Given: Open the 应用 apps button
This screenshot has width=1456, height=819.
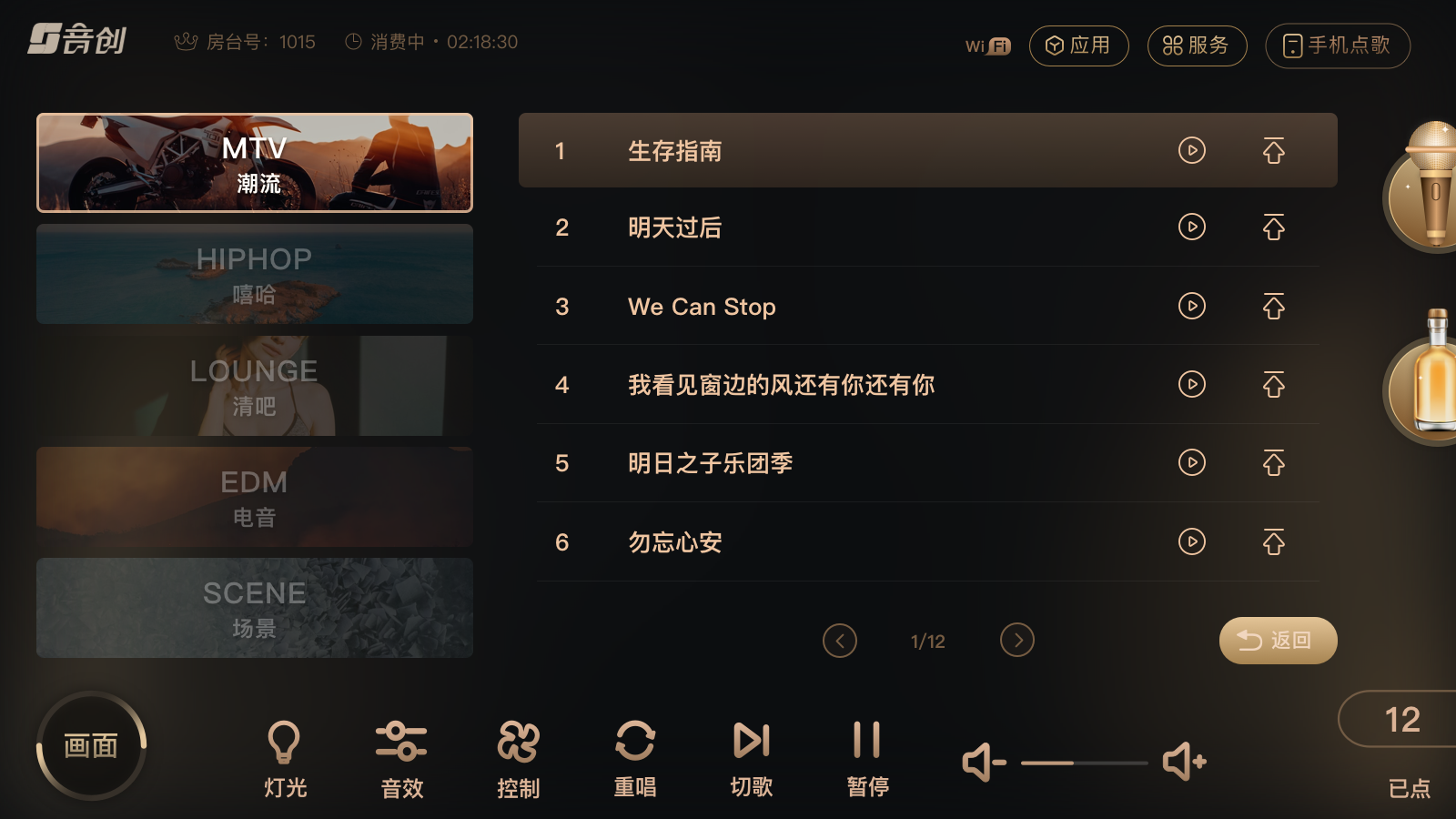Looking at the screenshot, I should [x=1078, y=45].
